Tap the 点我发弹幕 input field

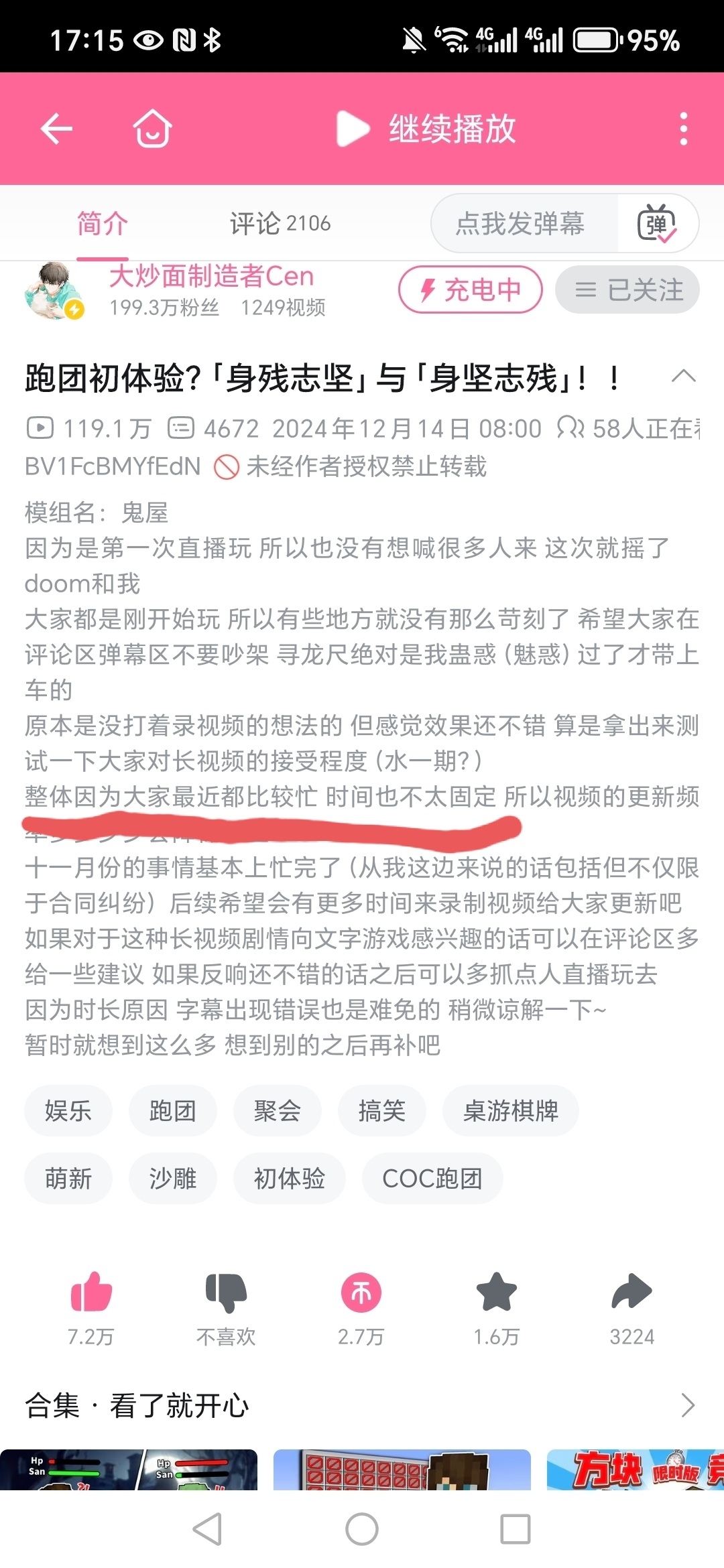point(520,224)
